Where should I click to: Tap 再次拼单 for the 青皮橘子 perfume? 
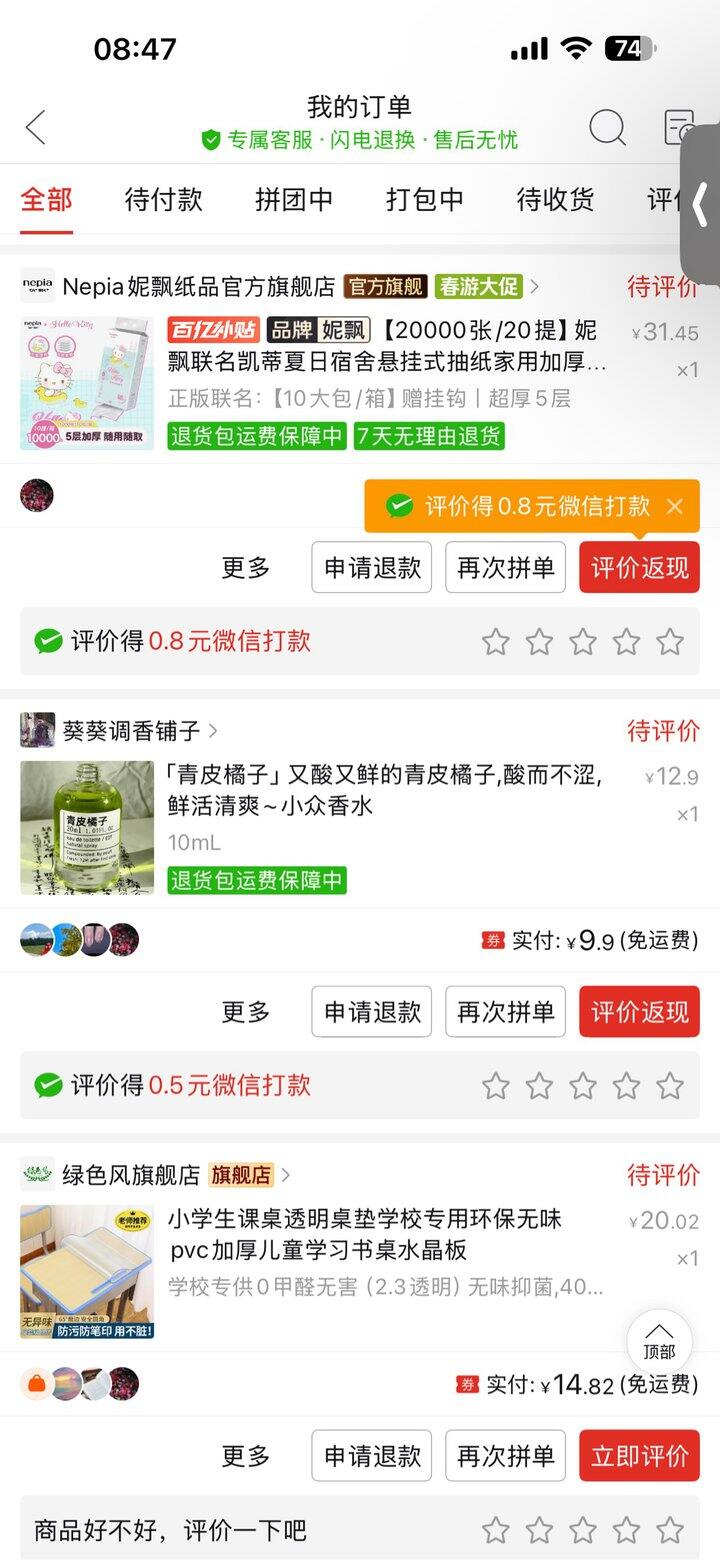505,1012
